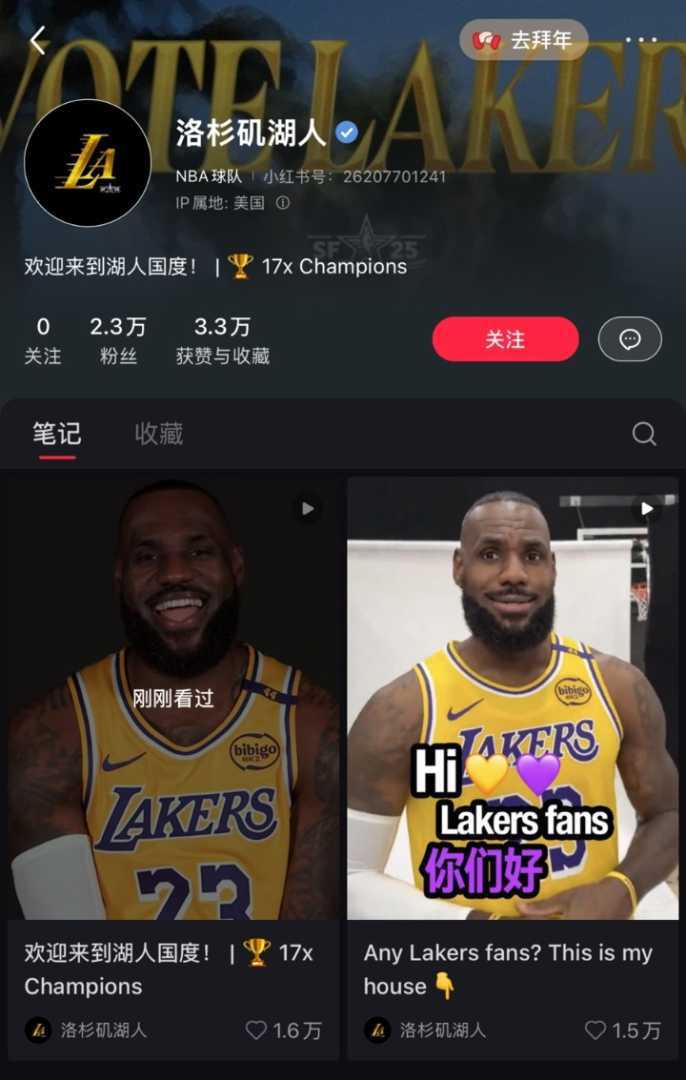The width and height of the screenshot is (686, 1080).
Task: View the 关注 following count
Action: [x=43, y=340]
